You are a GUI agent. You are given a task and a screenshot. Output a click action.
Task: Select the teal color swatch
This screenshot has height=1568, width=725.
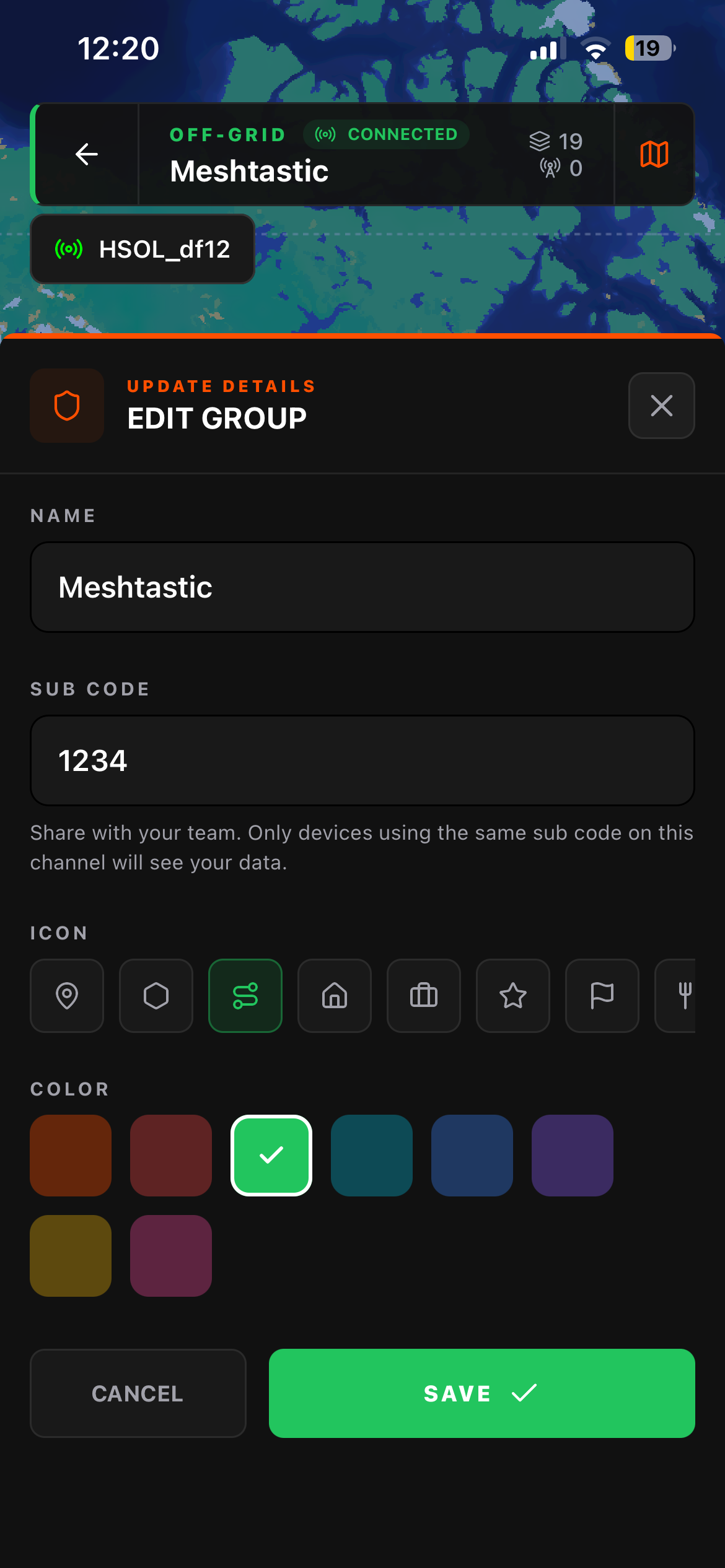(372, 1156)
